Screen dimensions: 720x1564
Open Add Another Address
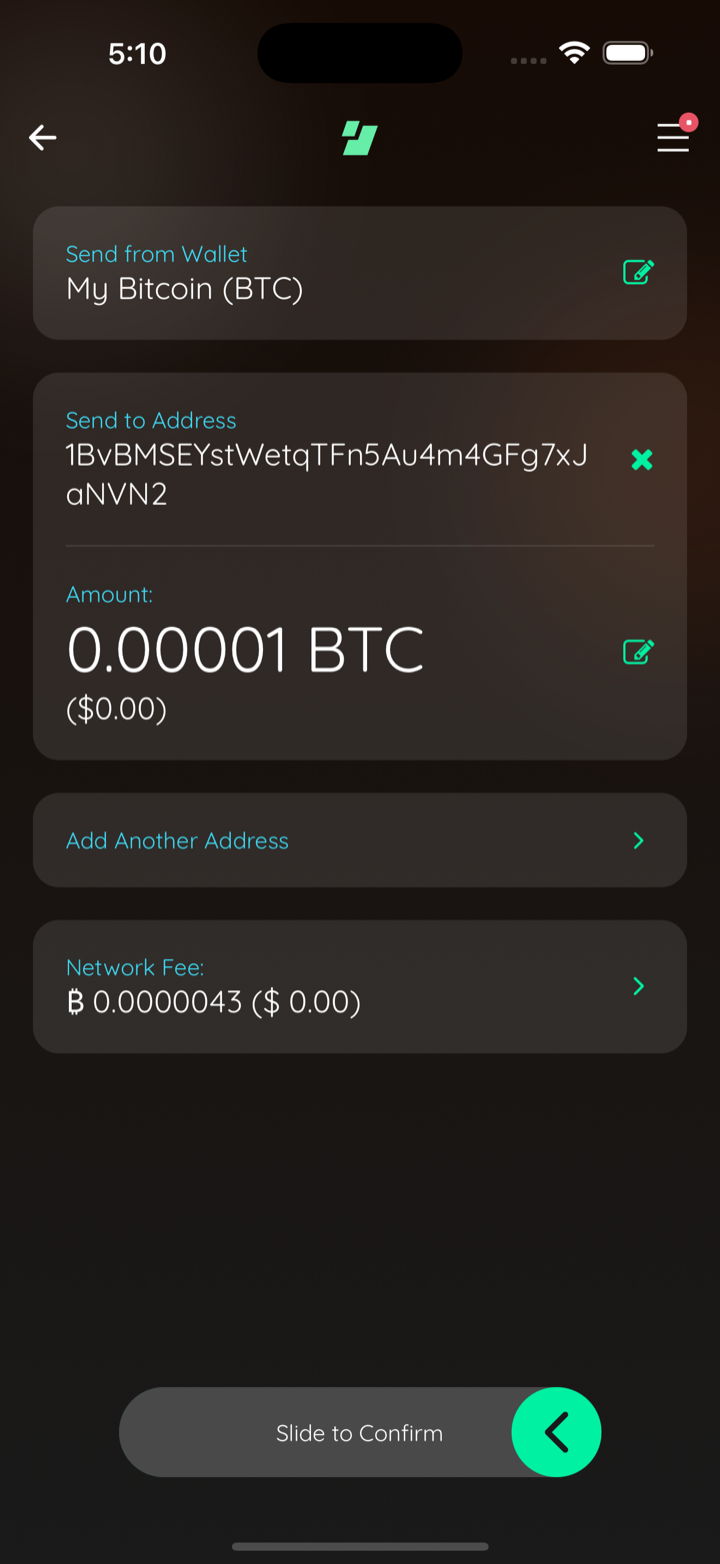coord(360,840)
